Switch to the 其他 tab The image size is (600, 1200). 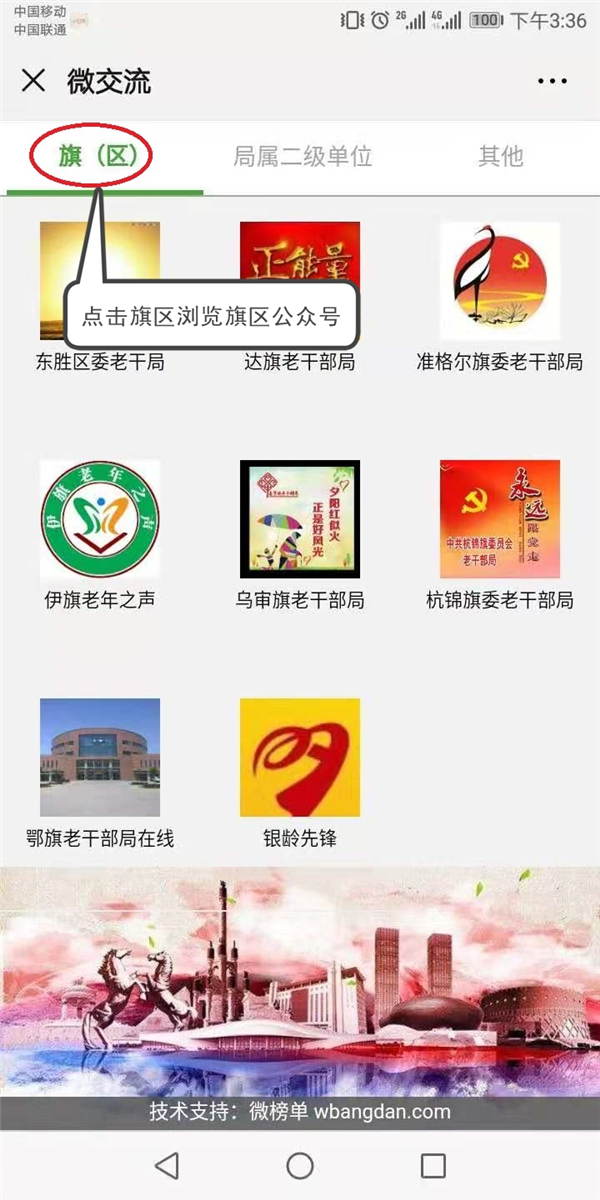(x=501, y=156)
